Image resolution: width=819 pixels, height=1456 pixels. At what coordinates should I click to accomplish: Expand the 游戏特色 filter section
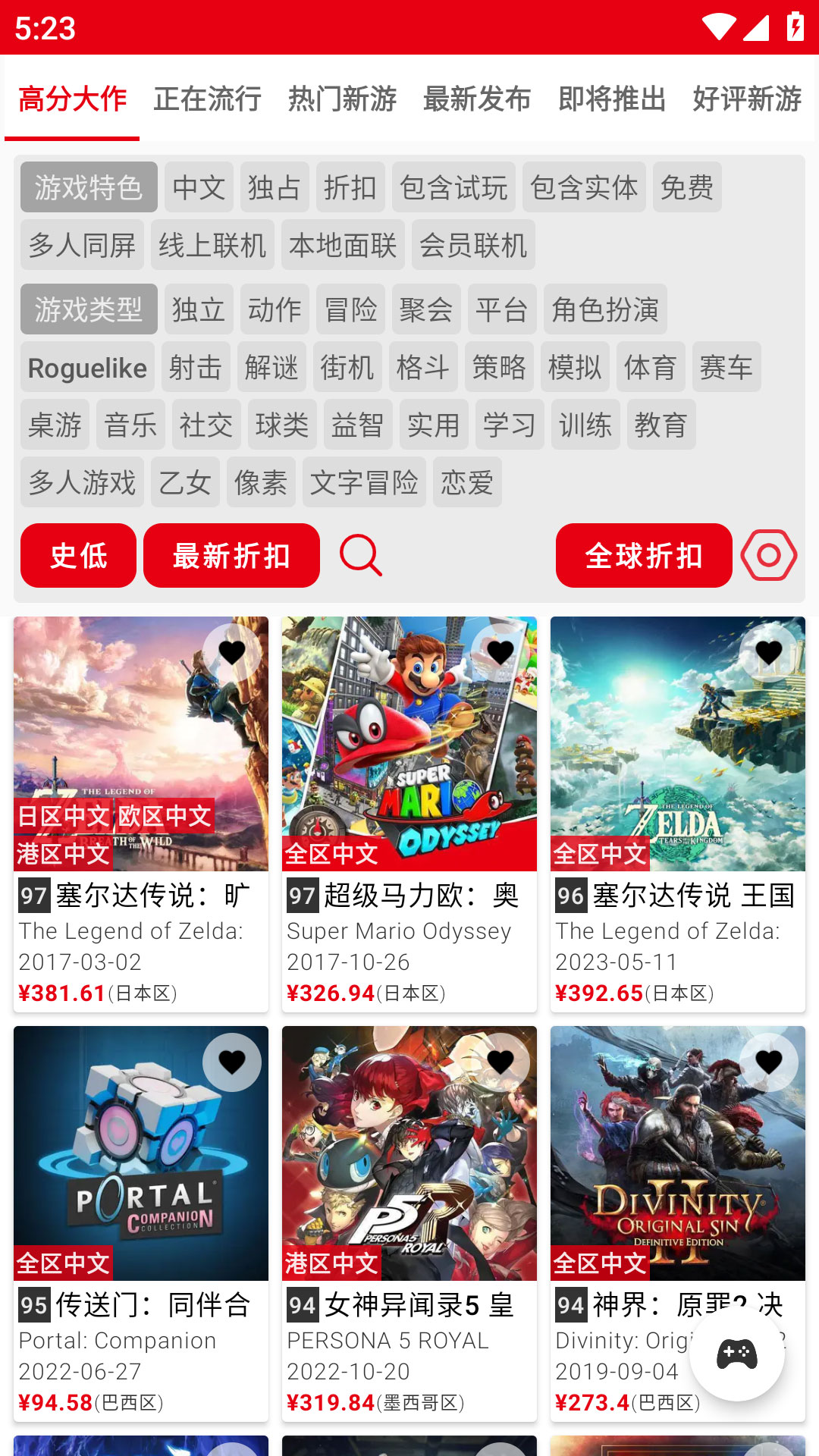pyautogui.click(x=89, y=187)
